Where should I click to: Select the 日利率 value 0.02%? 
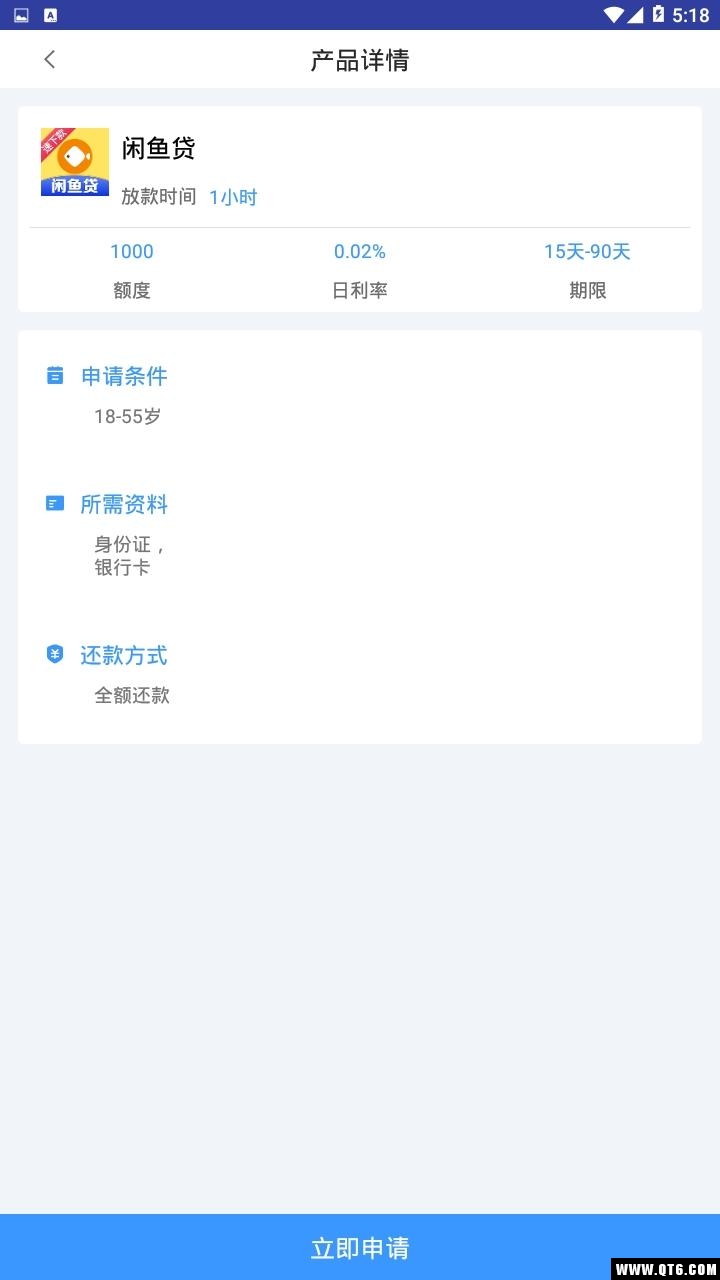(360, 252)
